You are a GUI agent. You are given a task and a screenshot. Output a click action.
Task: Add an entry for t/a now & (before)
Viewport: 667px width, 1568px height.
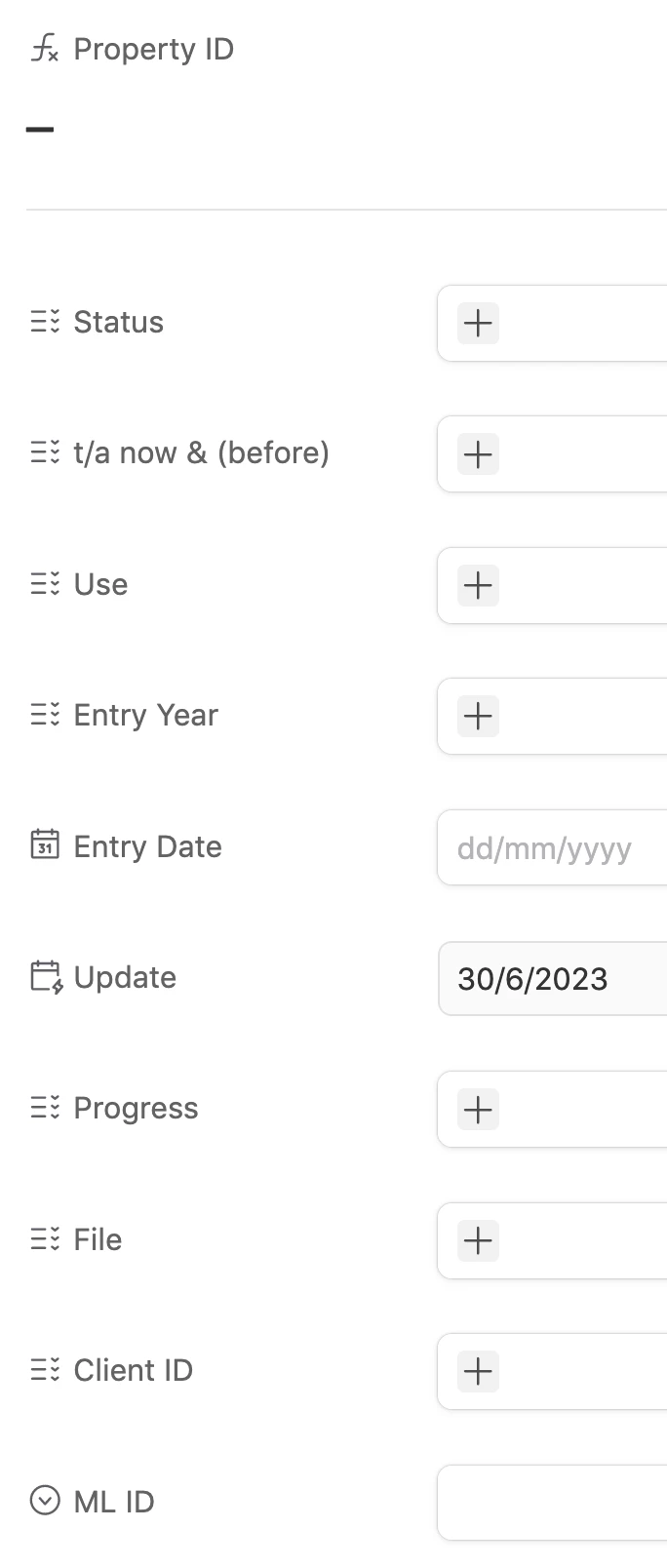tap(478, 454)
